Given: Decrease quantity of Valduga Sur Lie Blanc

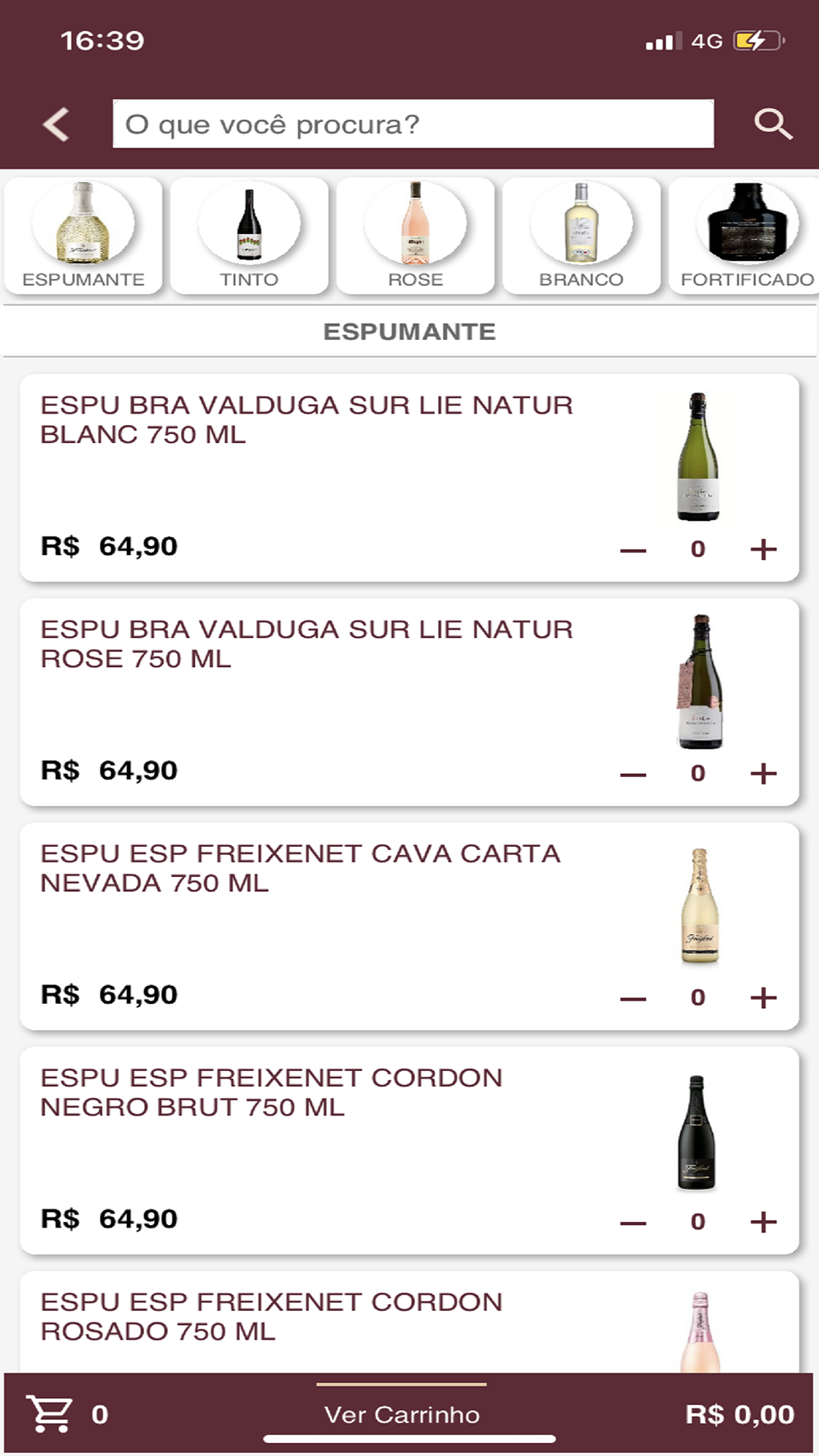Looking at the screenshot, I should coord(633,550).
